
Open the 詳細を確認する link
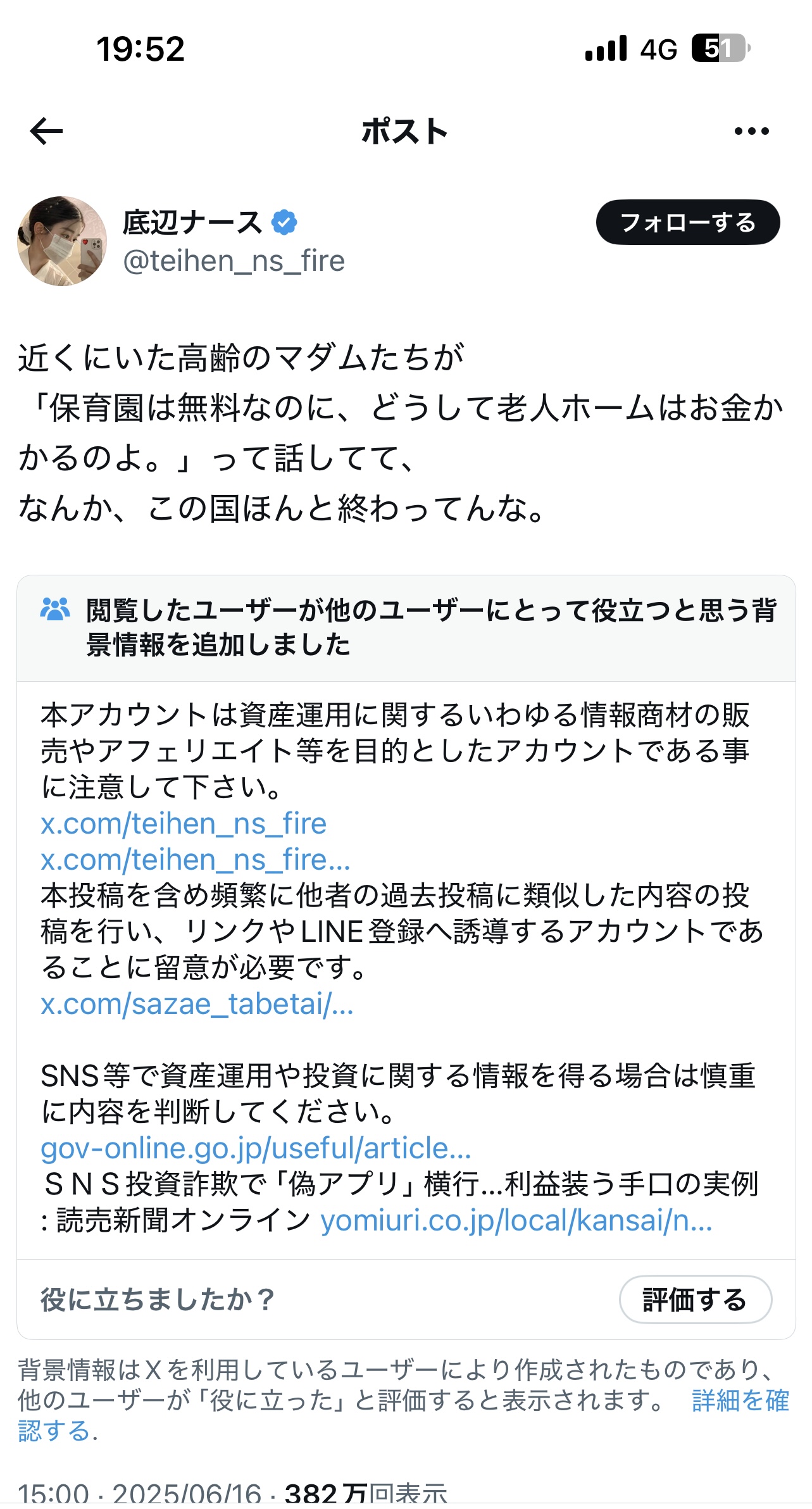(739, 1400)
